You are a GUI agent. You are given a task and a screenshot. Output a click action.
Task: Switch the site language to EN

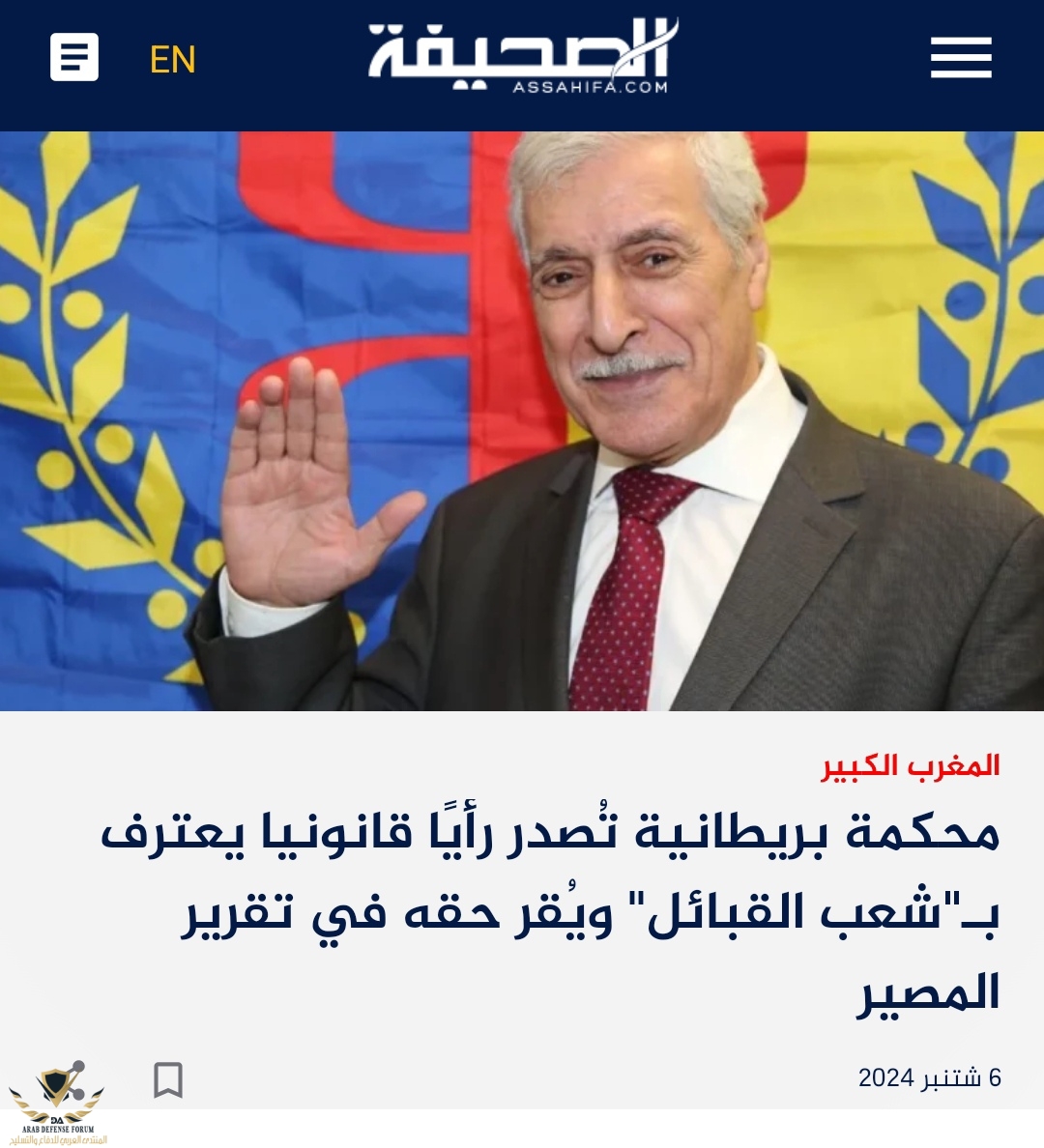[173, 60]
